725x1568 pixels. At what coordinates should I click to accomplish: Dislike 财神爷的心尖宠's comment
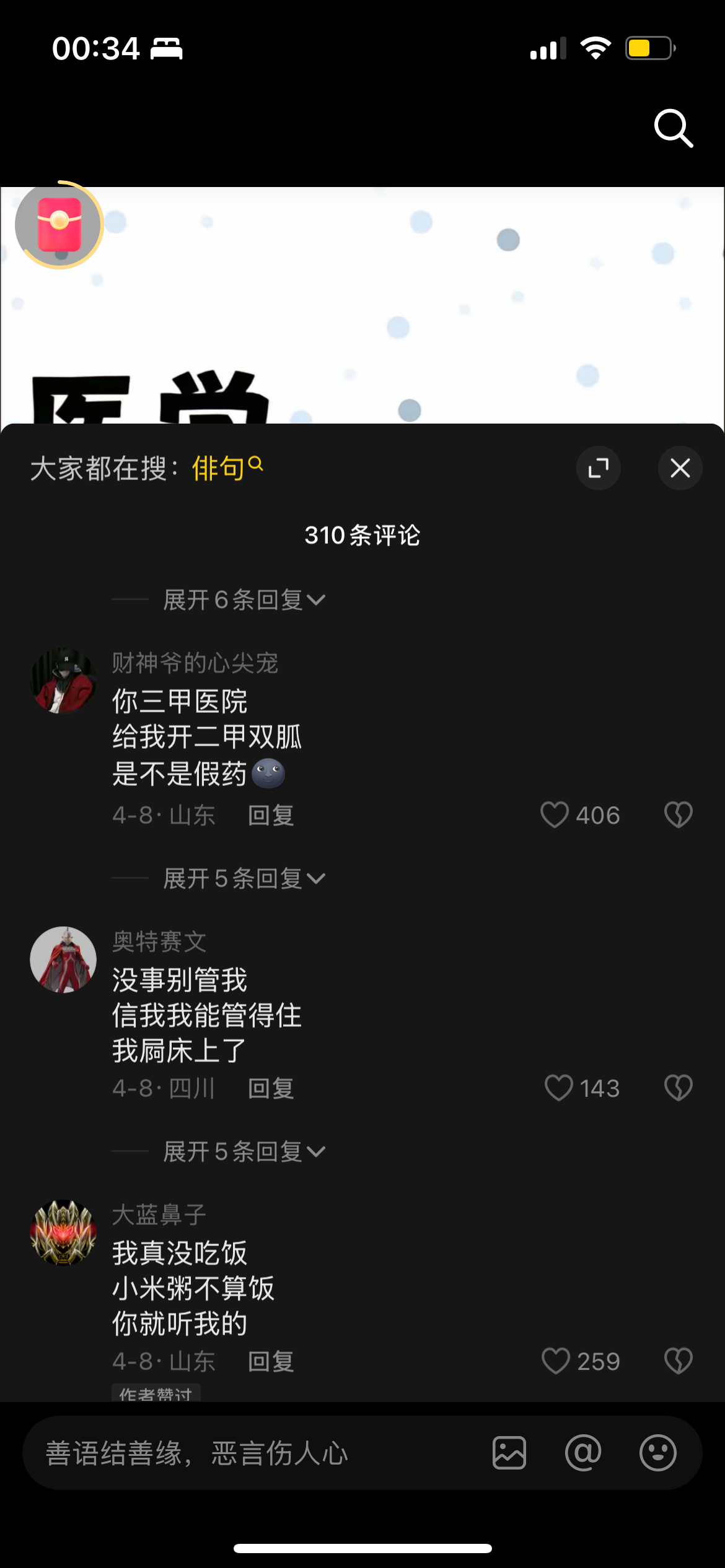tap(679, 815)
